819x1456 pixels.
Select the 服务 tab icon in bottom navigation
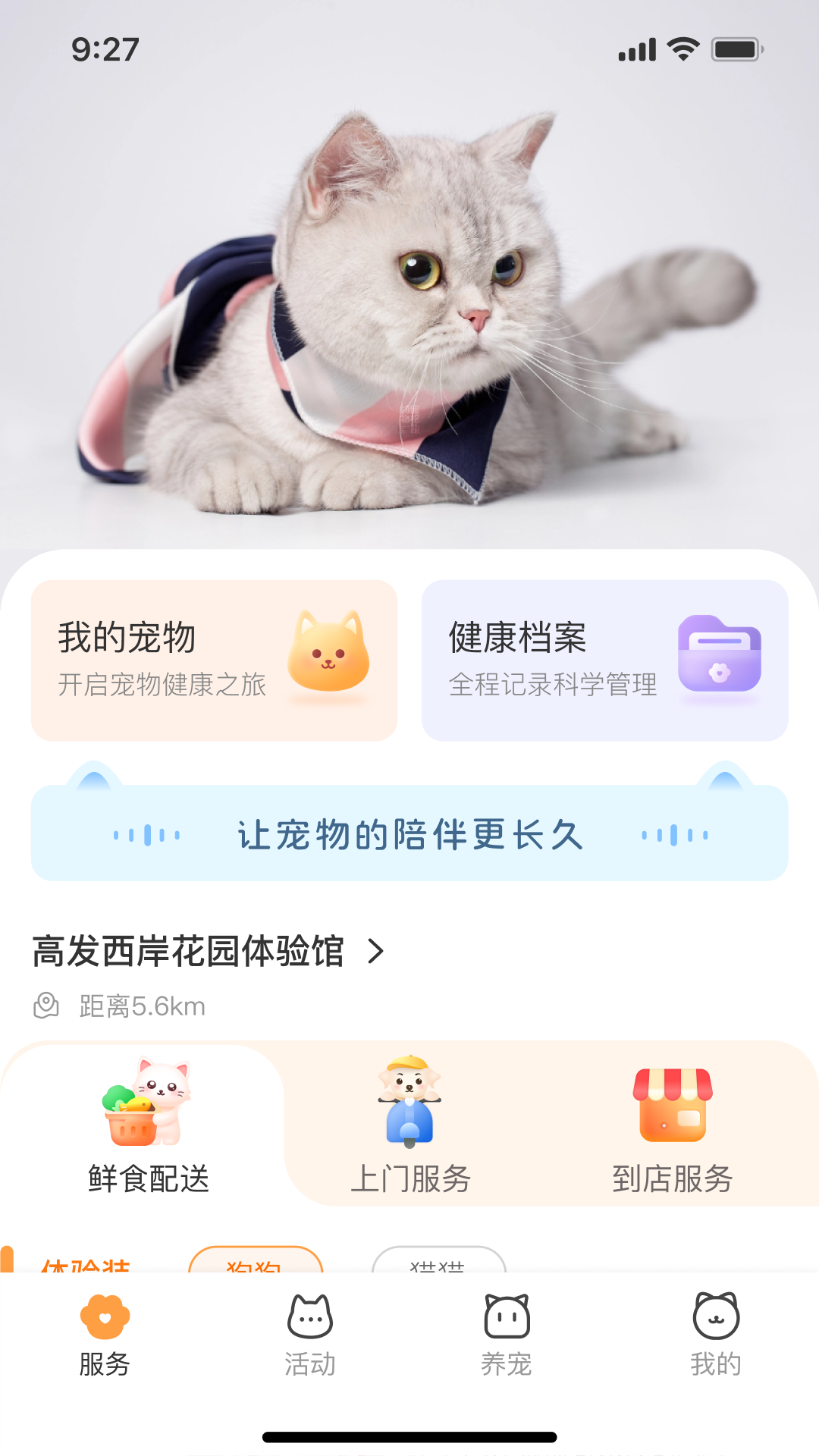click(105, 1318)
